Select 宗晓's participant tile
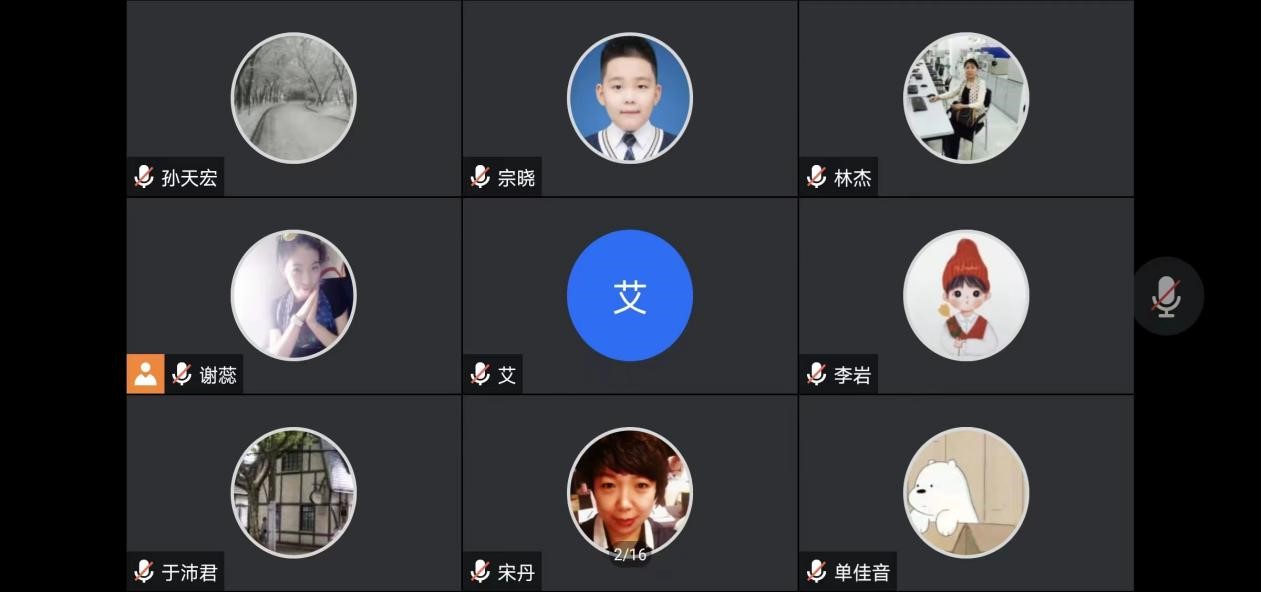 (x=629, y=98)
